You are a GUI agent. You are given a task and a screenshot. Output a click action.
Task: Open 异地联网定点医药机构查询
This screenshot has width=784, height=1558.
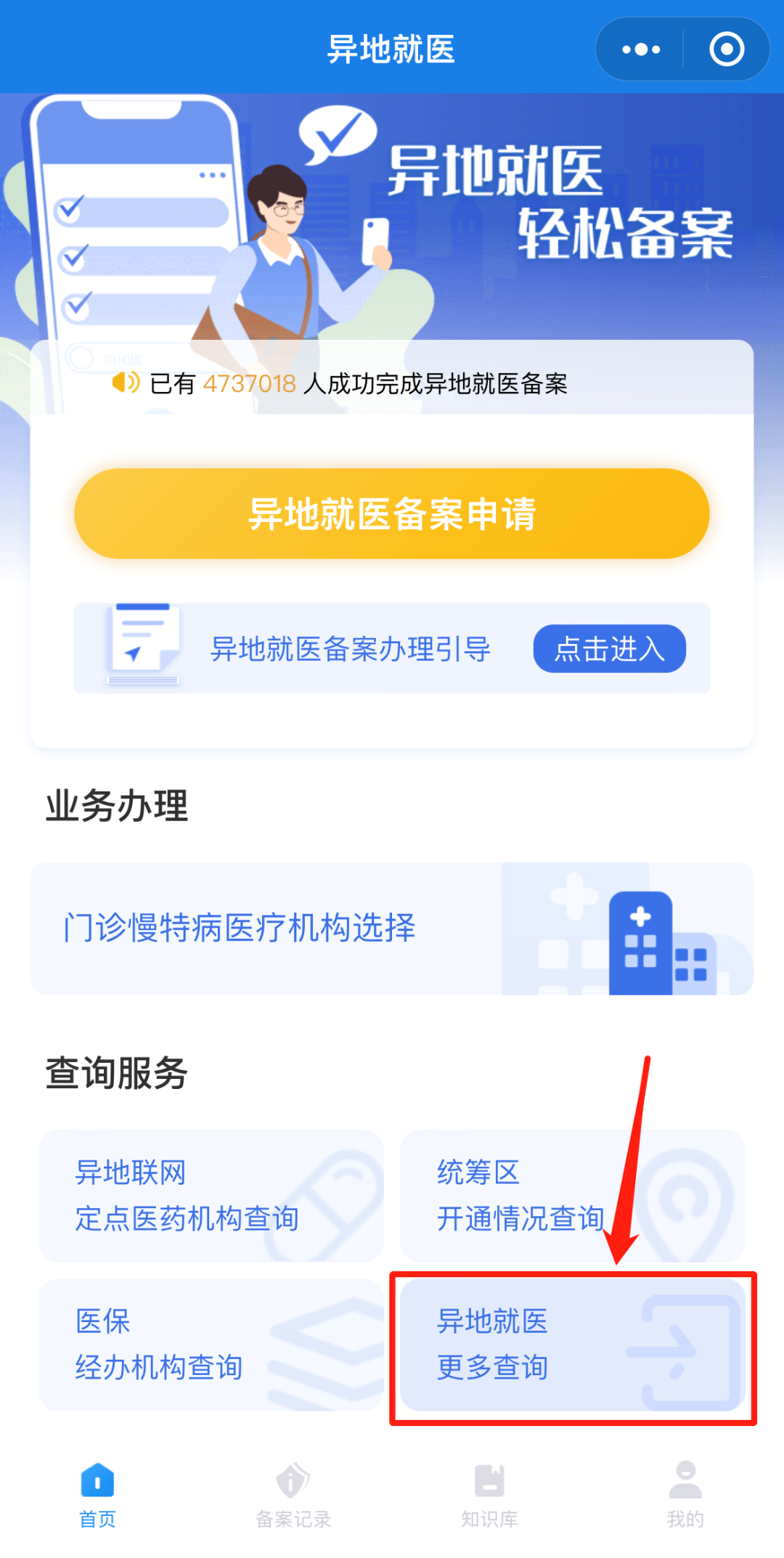(211, 1195)
